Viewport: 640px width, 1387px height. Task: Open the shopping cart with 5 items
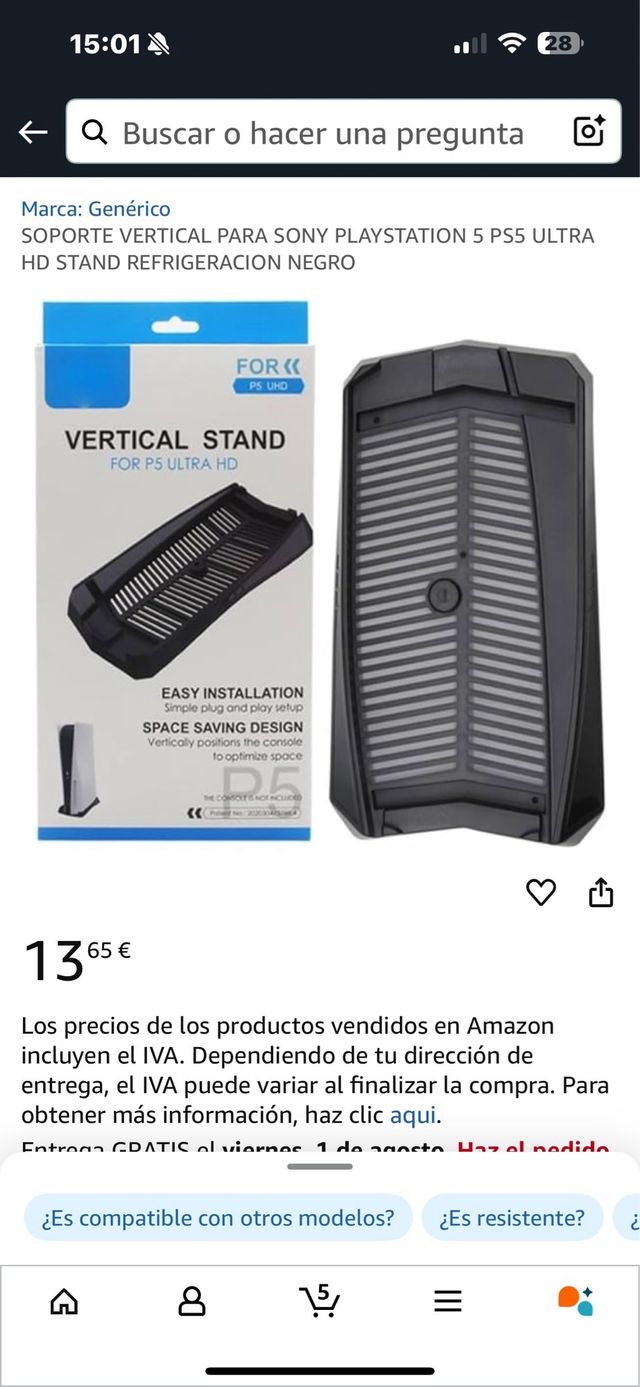click(x=319, y=1300)
